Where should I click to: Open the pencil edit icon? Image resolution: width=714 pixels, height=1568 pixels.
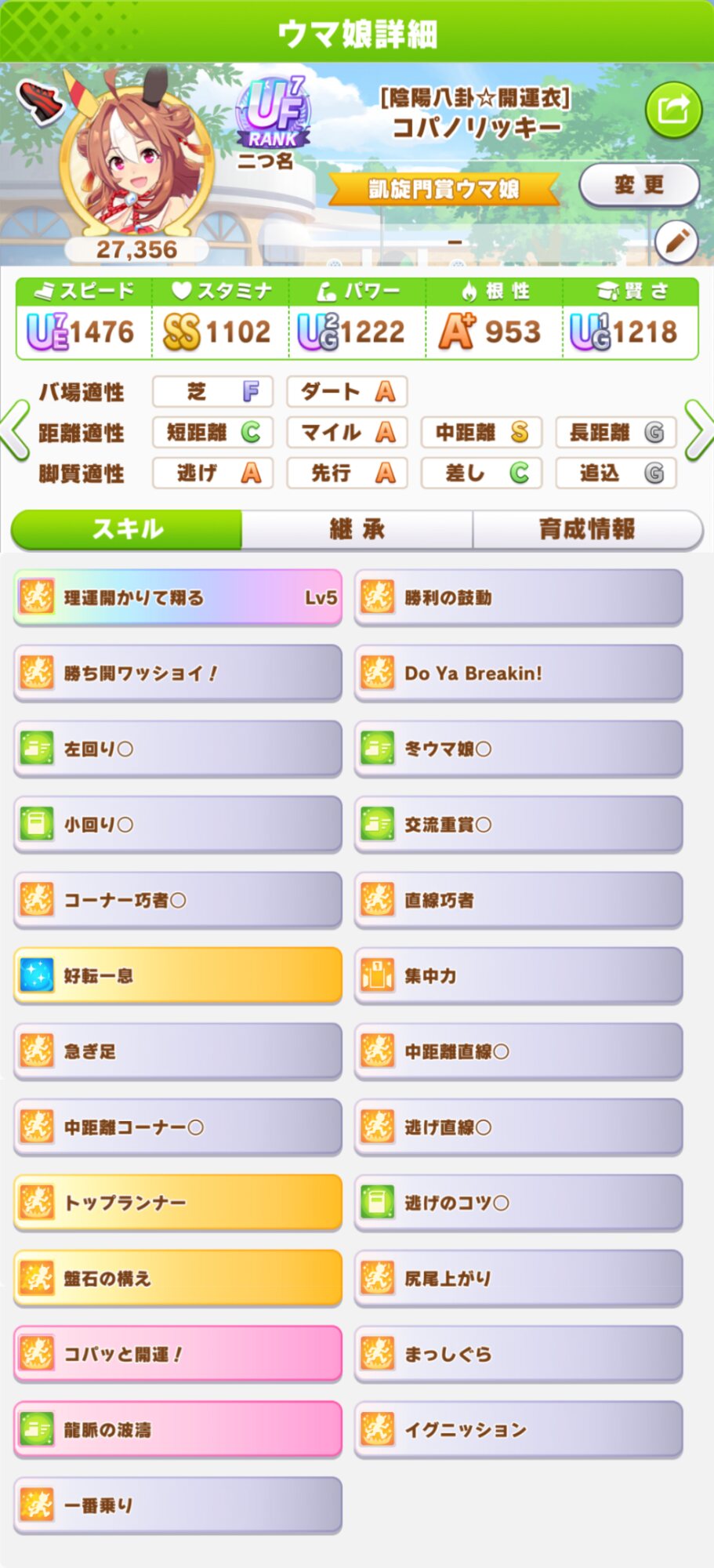pos(676,241)
